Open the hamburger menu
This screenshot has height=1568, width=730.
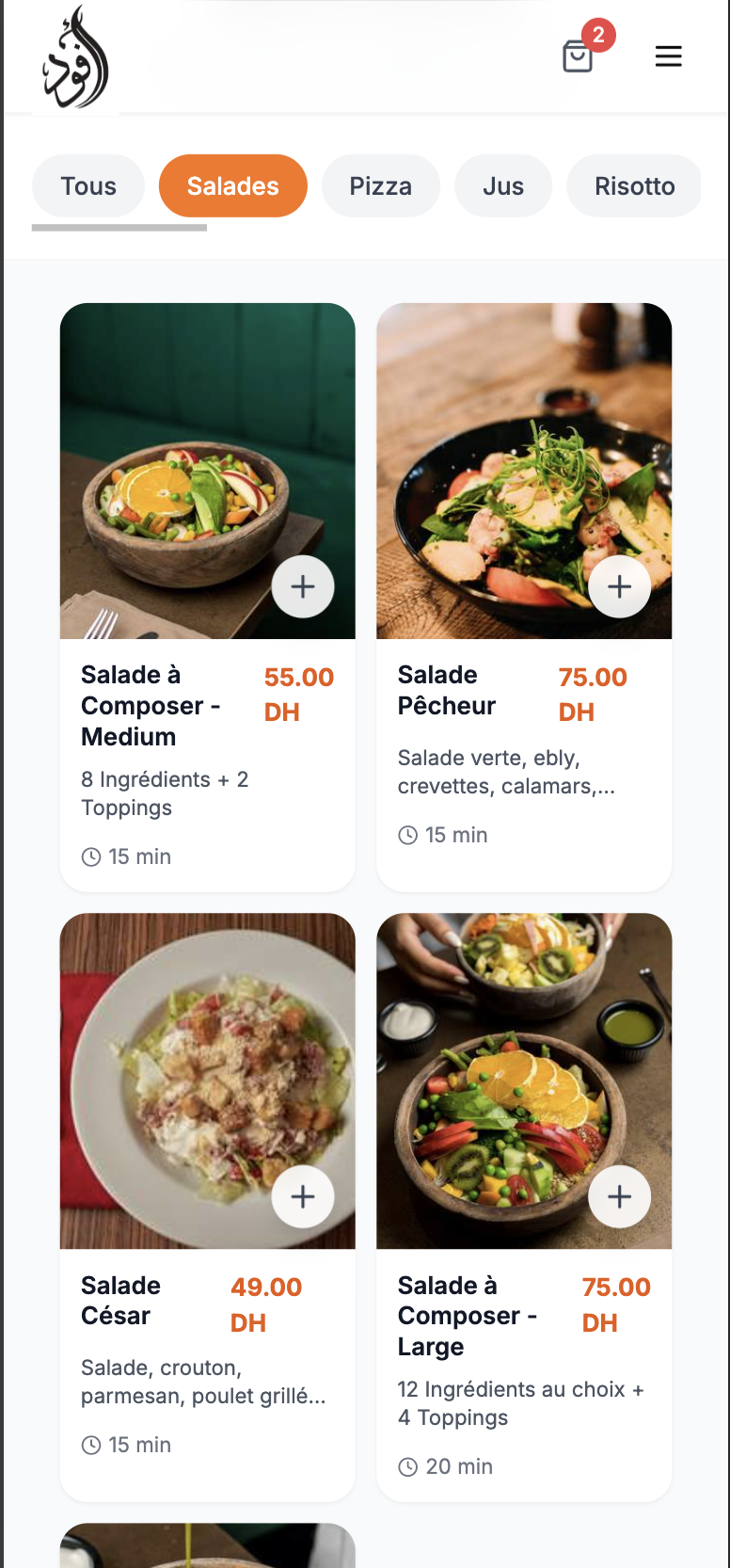click(x=668, y=56)
